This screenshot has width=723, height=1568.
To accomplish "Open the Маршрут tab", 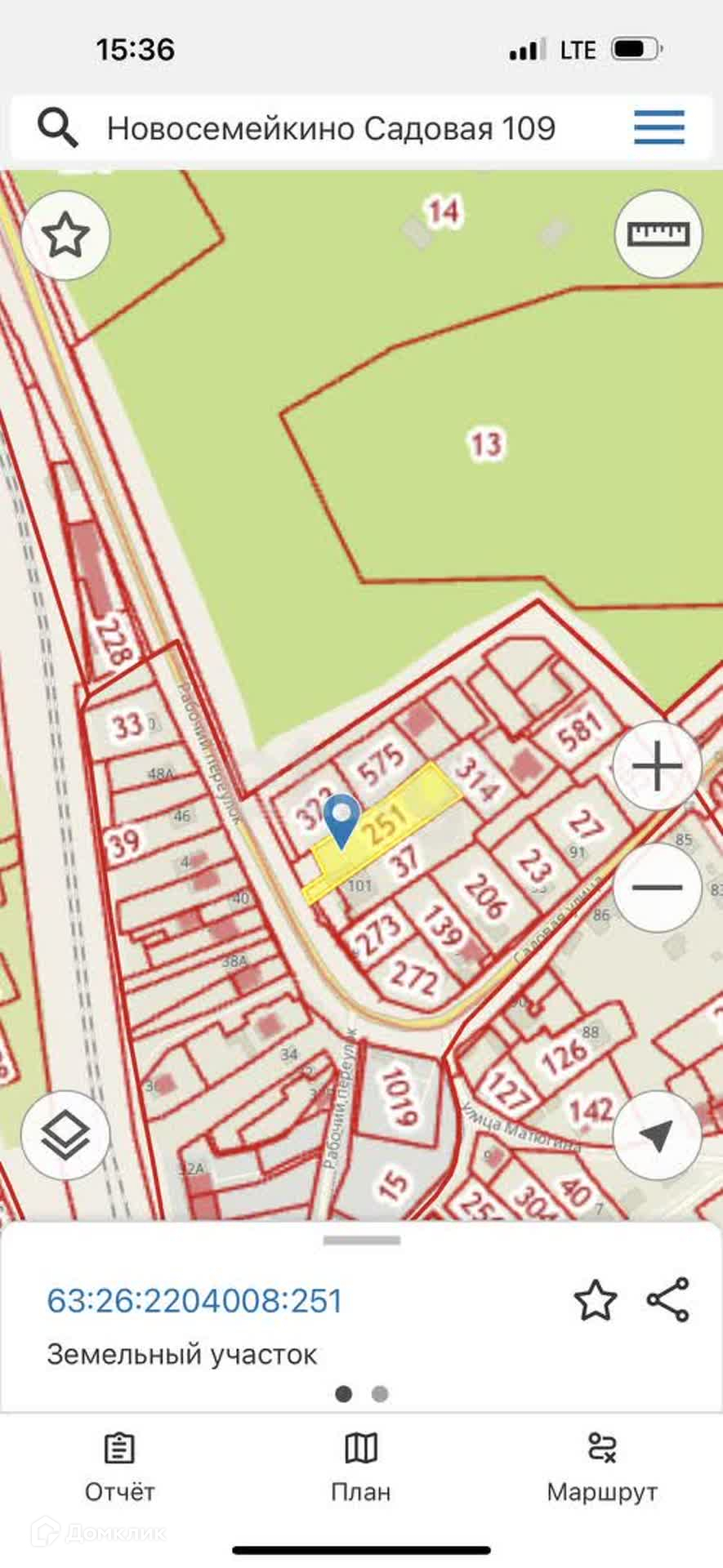I will coord(602,1468).
